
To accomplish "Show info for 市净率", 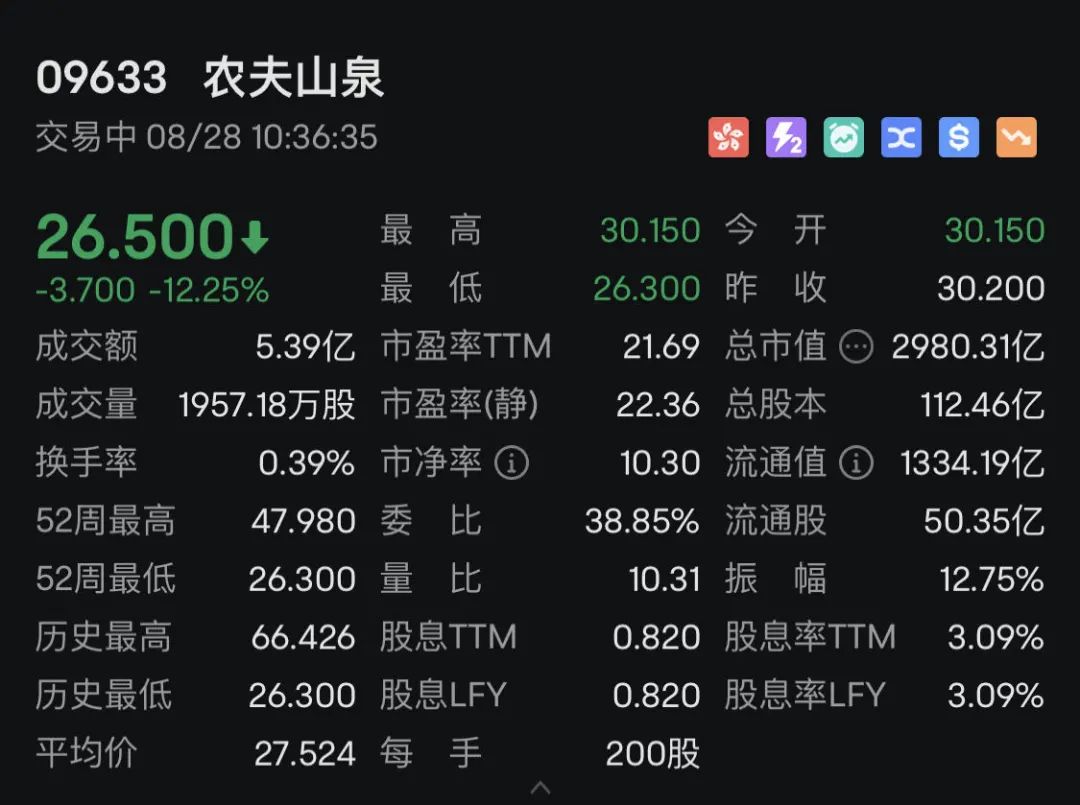I will (x=512, y=463).
